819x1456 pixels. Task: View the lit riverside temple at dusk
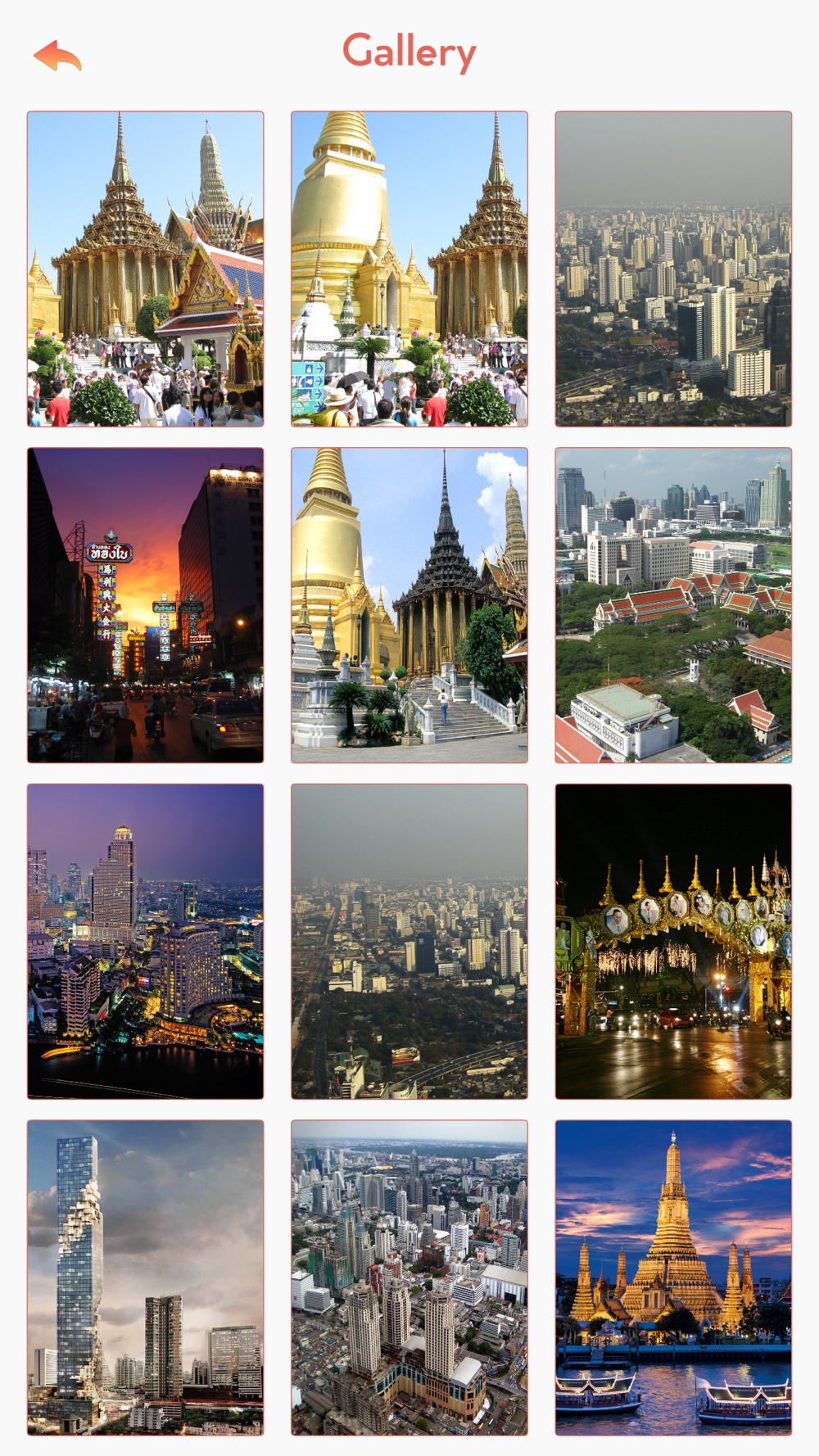click(673, 1277)
